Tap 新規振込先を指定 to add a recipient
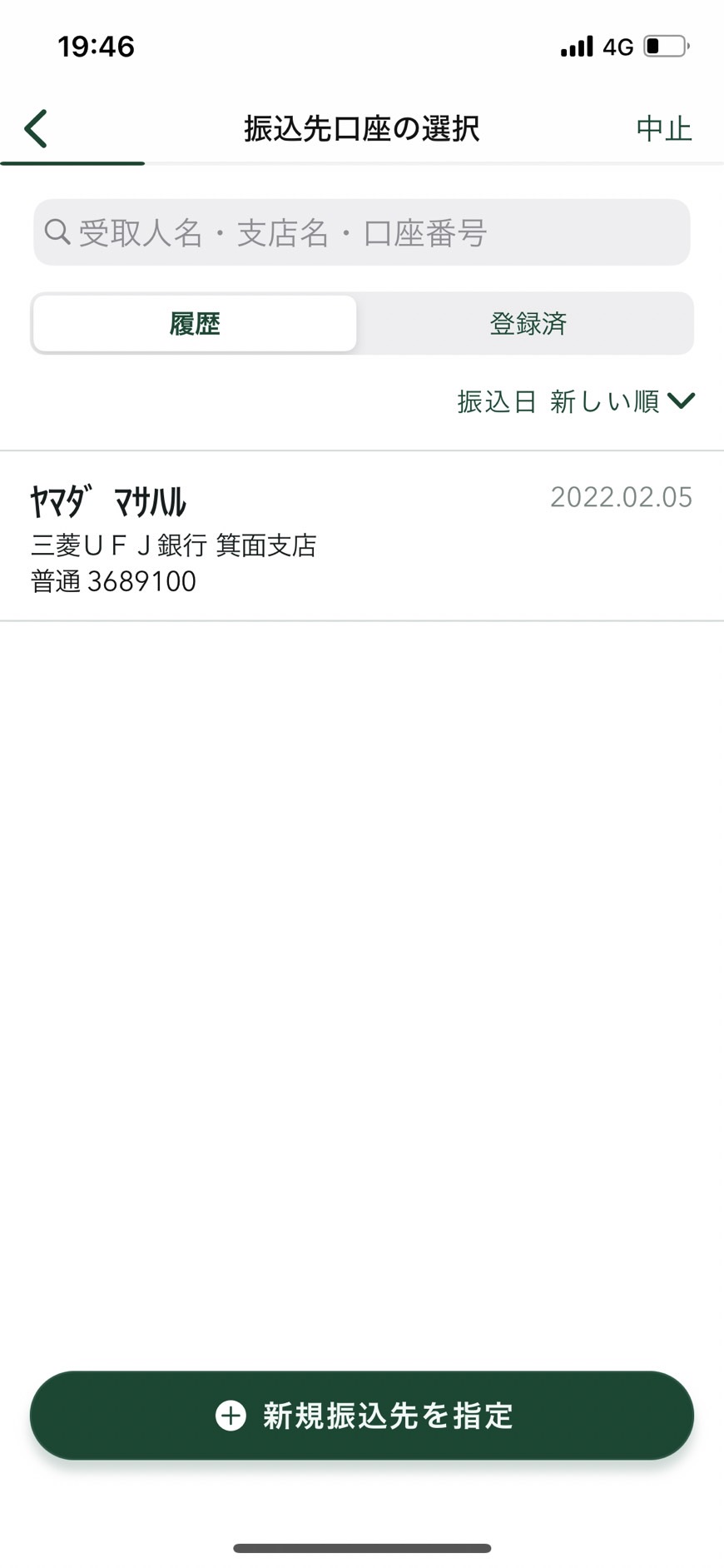Image resolution: width=724 pixels, height=1568 pixels. click(x=362, y=1415)
